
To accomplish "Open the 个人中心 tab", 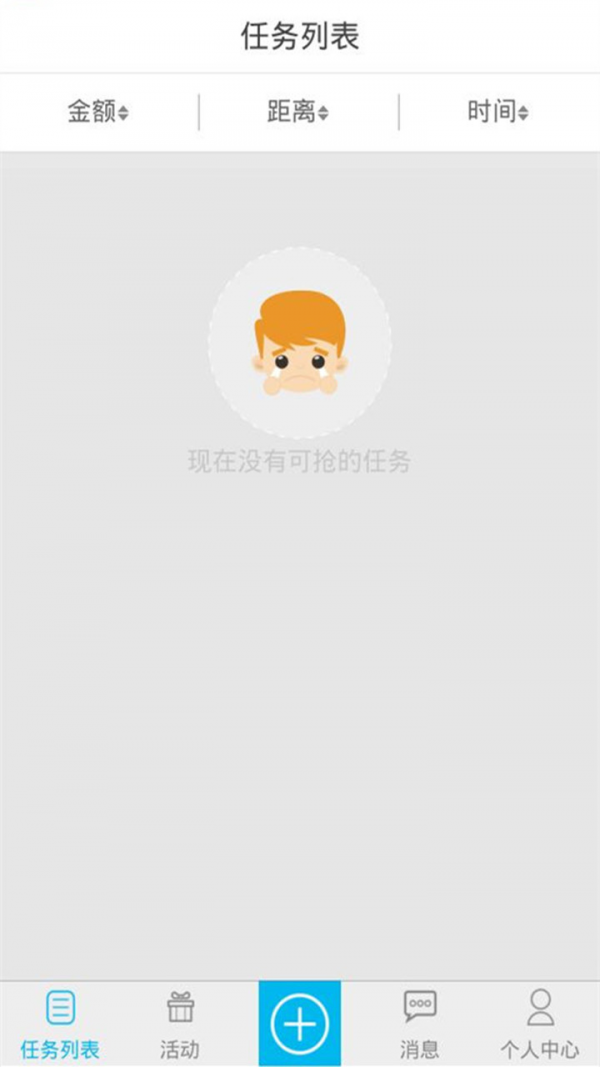I will point(540,1024).
